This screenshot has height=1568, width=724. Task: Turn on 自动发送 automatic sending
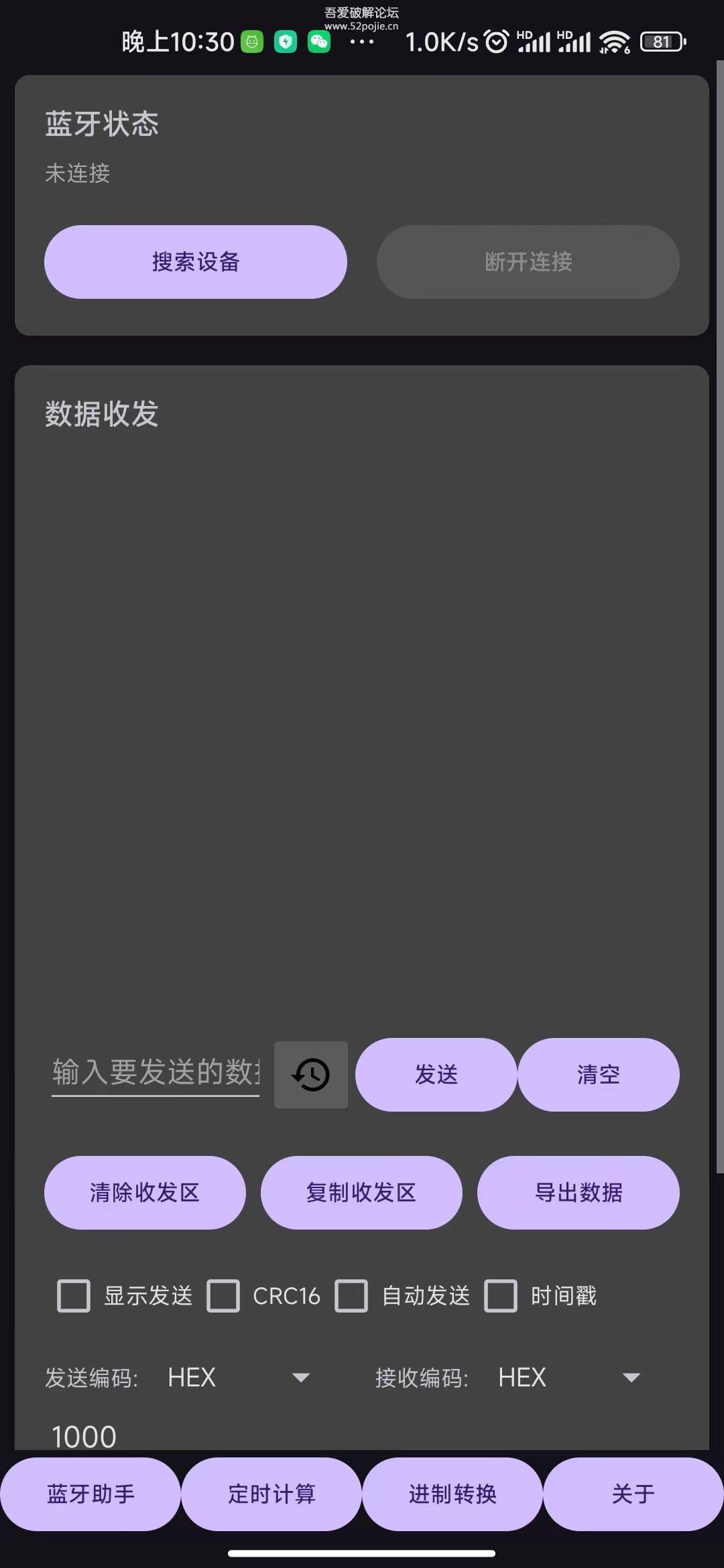coord(353,1295)
